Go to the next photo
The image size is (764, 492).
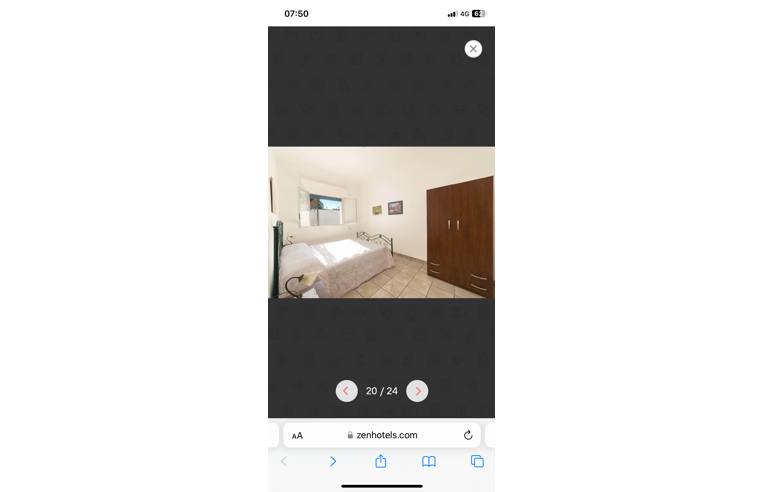[417, 391]
